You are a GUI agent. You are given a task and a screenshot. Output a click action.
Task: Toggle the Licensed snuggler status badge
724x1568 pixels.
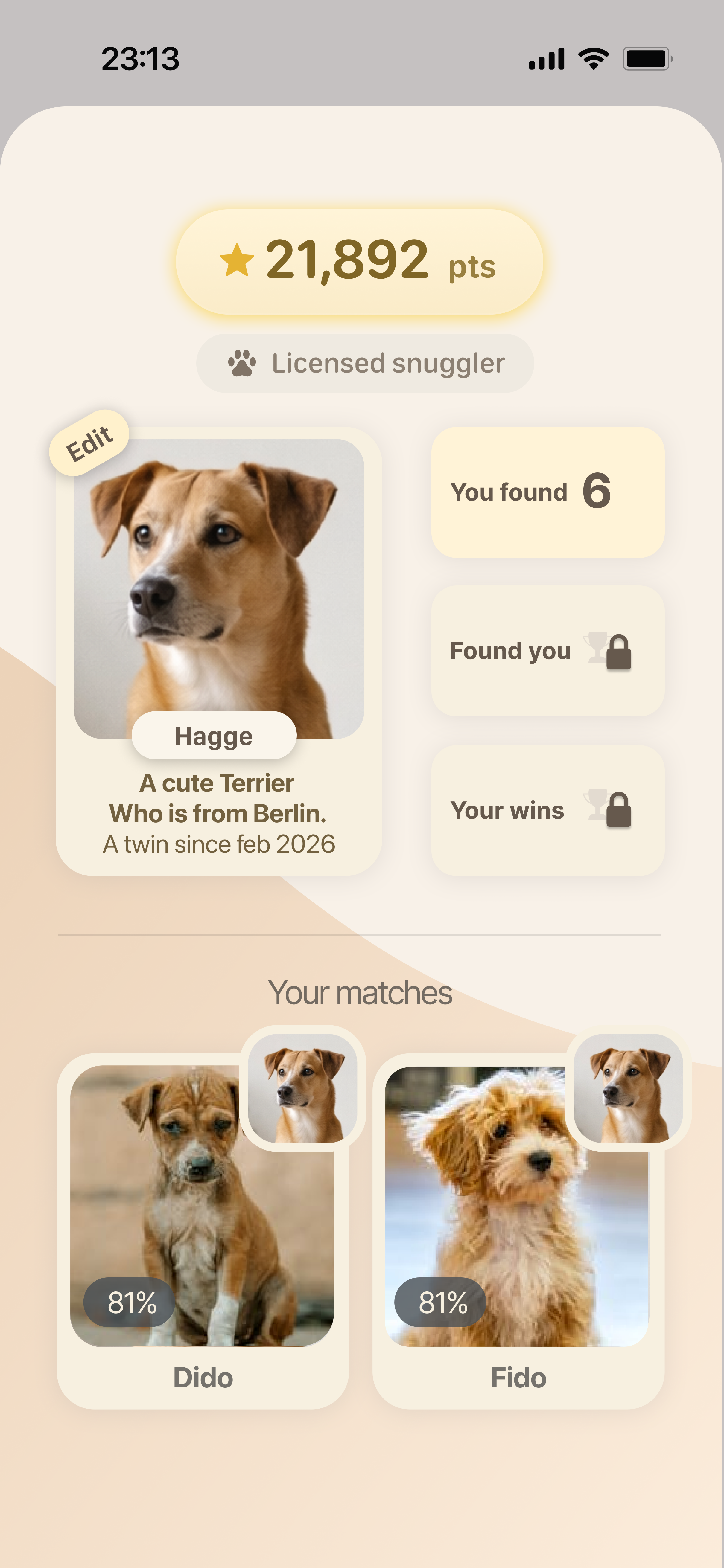(364, 362)
